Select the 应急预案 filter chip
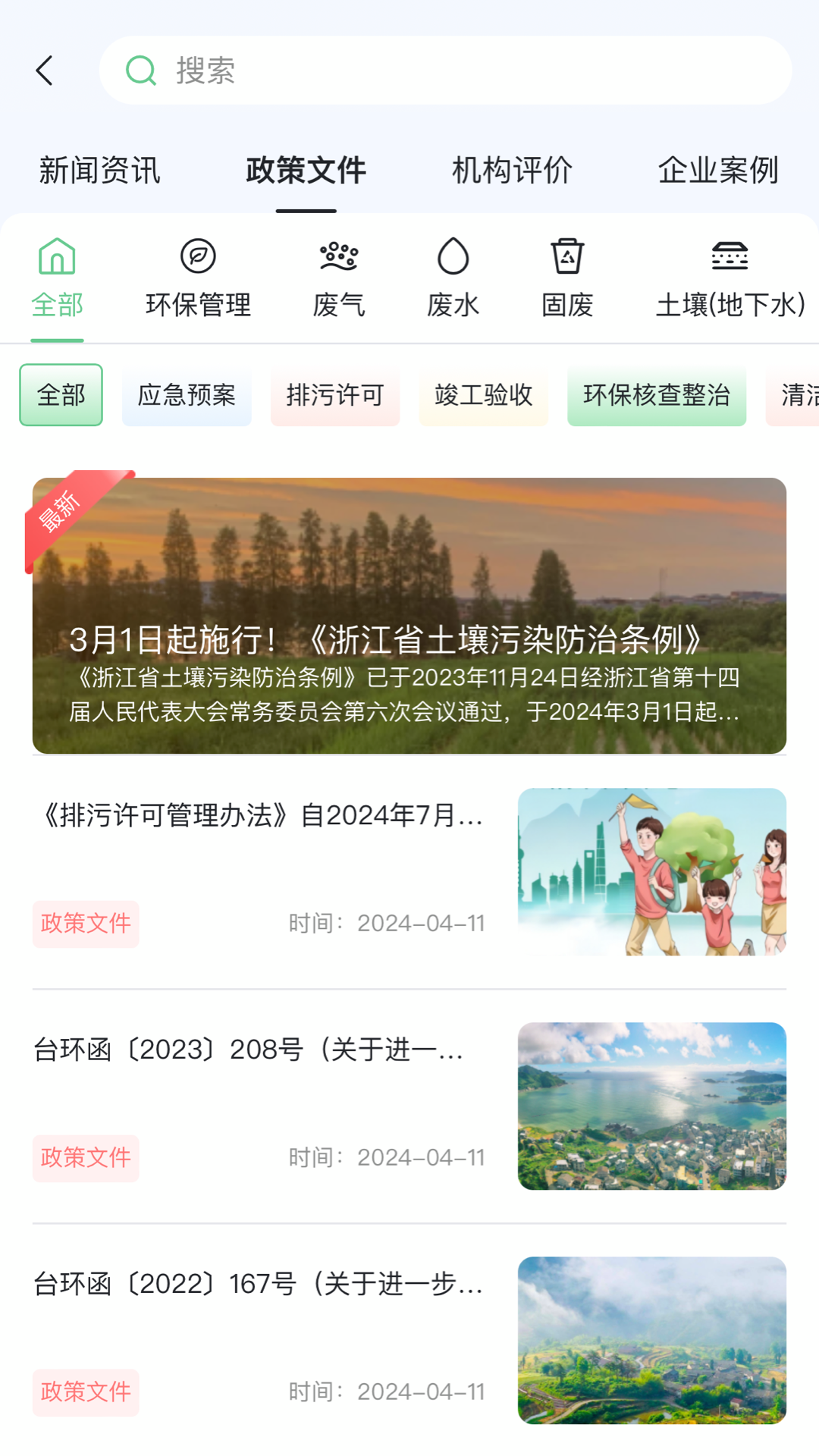Image resolution: width=819 pixels, height=1456 pixels. coord(187,395)
